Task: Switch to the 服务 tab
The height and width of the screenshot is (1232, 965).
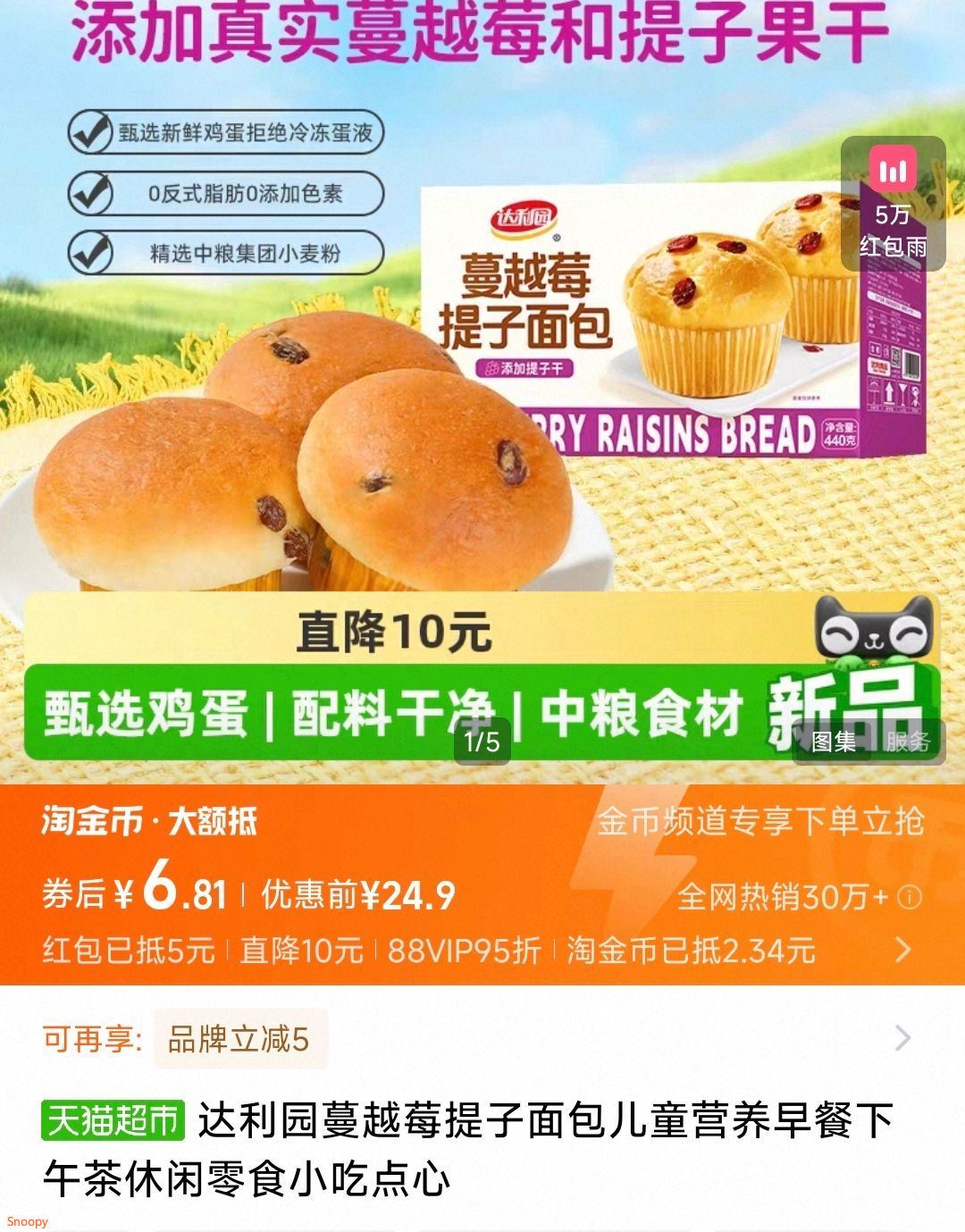Action: tap(908, 741)
